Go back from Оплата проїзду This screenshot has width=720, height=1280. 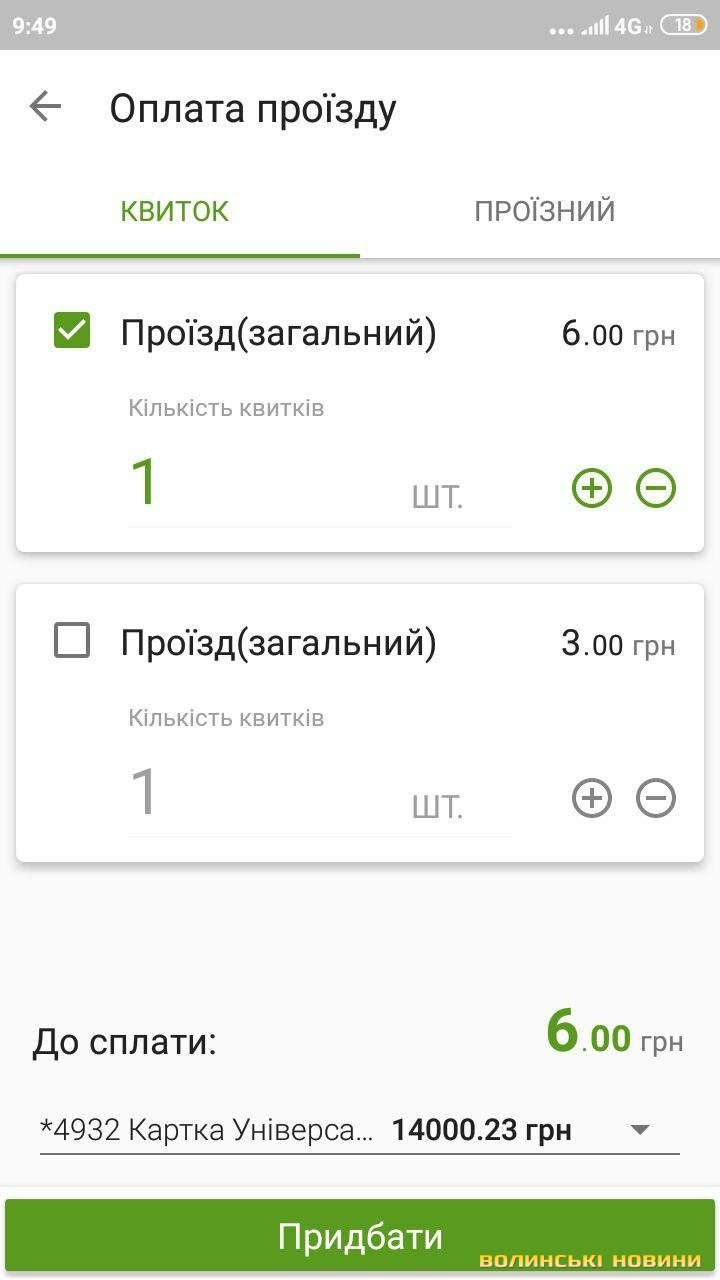[45, 107]
